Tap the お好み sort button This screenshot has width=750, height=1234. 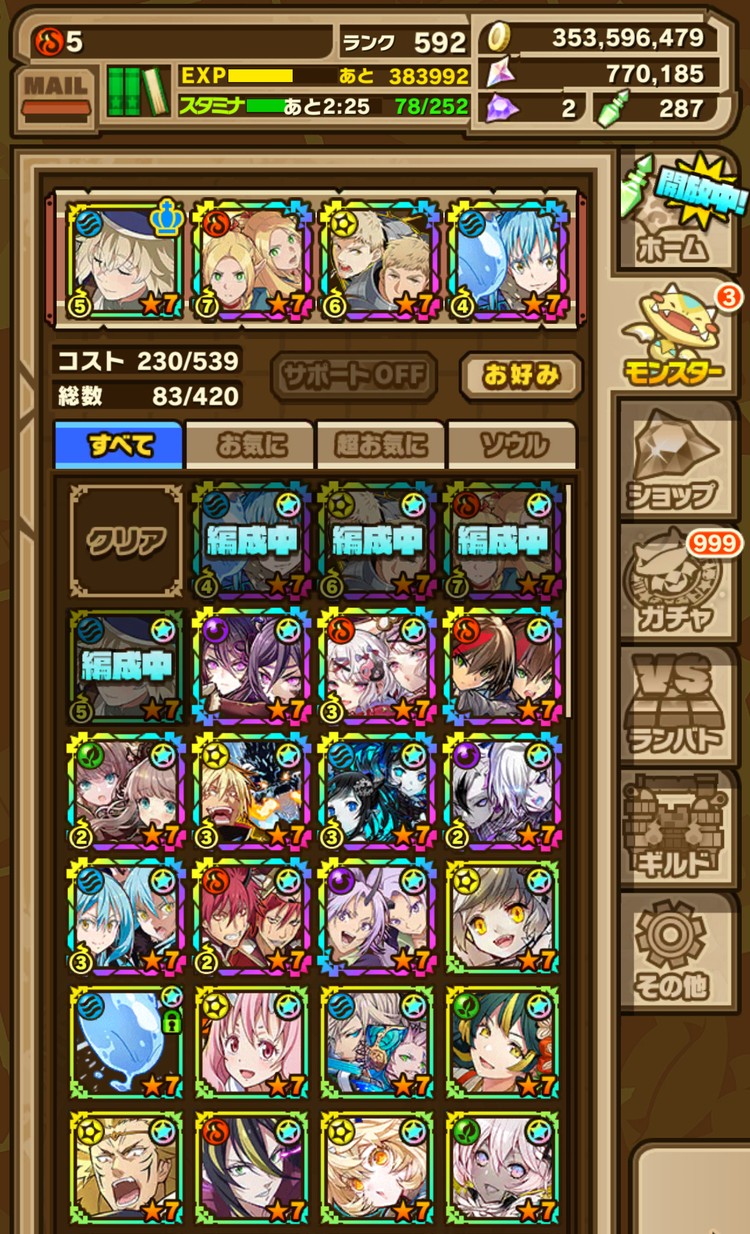point(520,377)
